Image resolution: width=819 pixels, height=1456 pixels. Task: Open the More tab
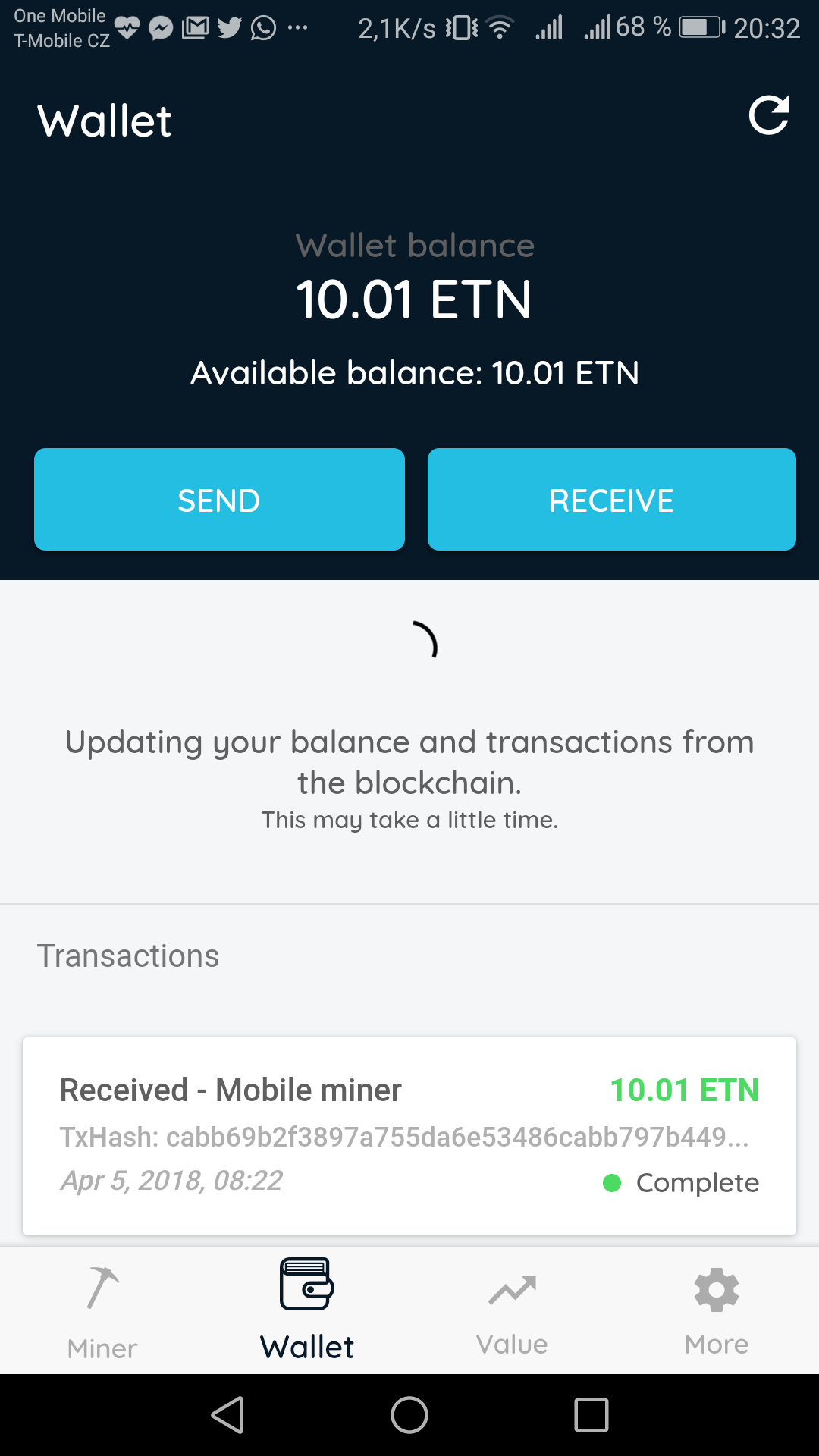(717, 1312)
